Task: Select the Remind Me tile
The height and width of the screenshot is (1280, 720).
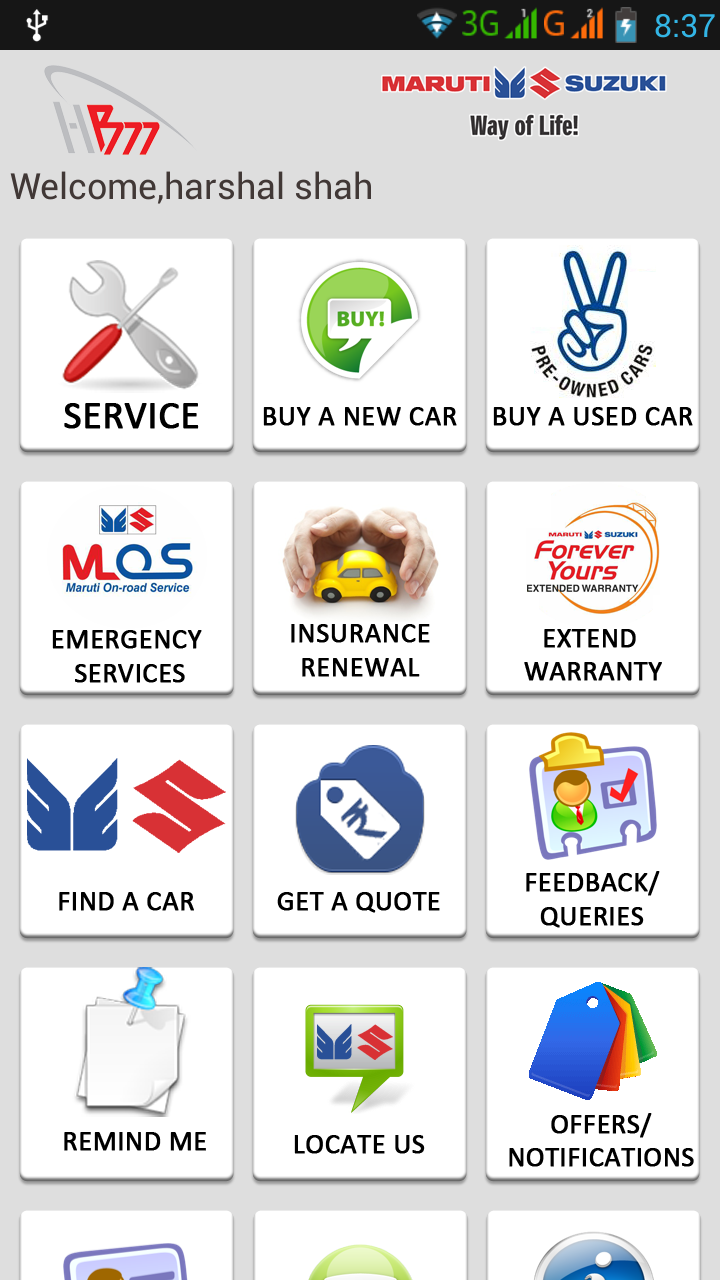Action: coord(127,1073)
